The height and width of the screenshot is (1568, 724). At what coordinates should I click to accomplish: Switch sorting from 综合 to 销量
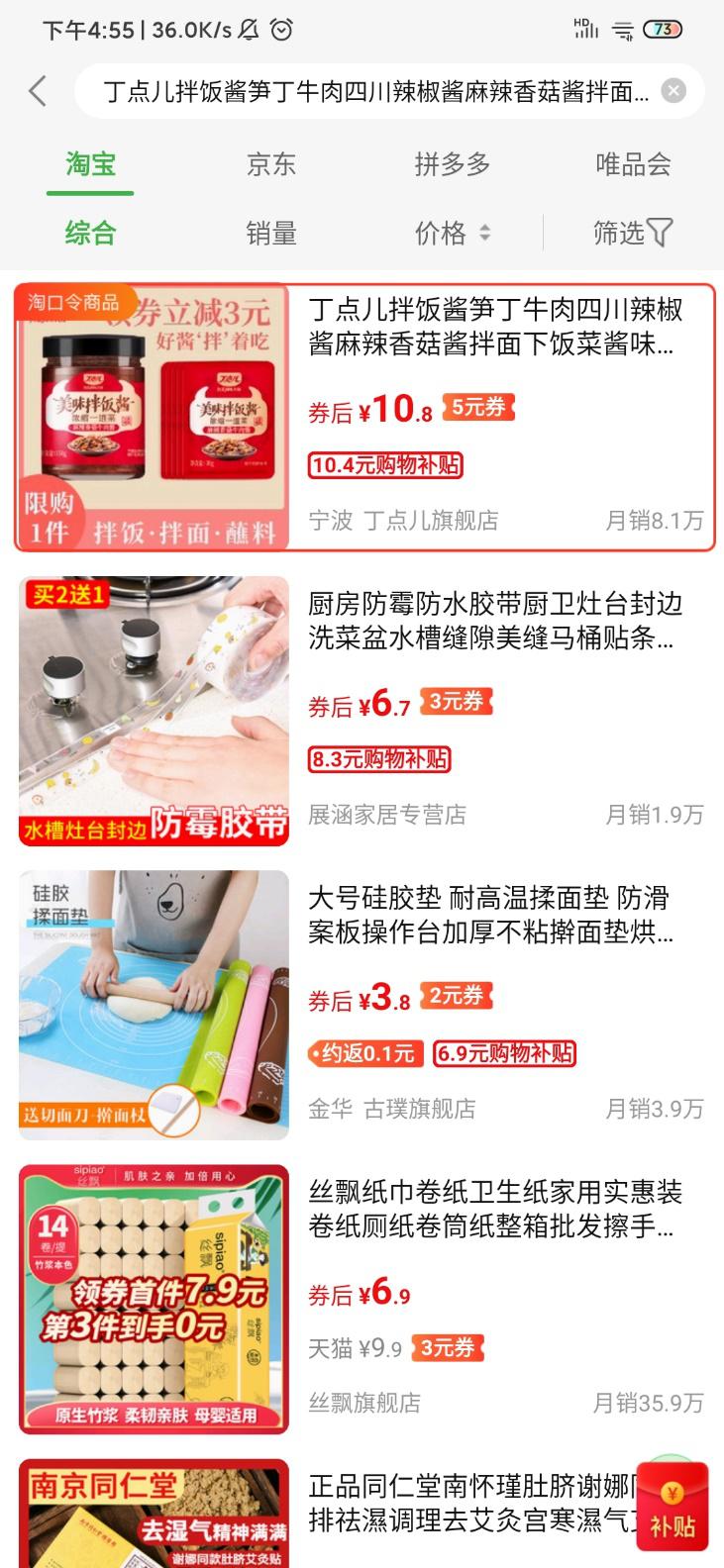coord(270,234)
